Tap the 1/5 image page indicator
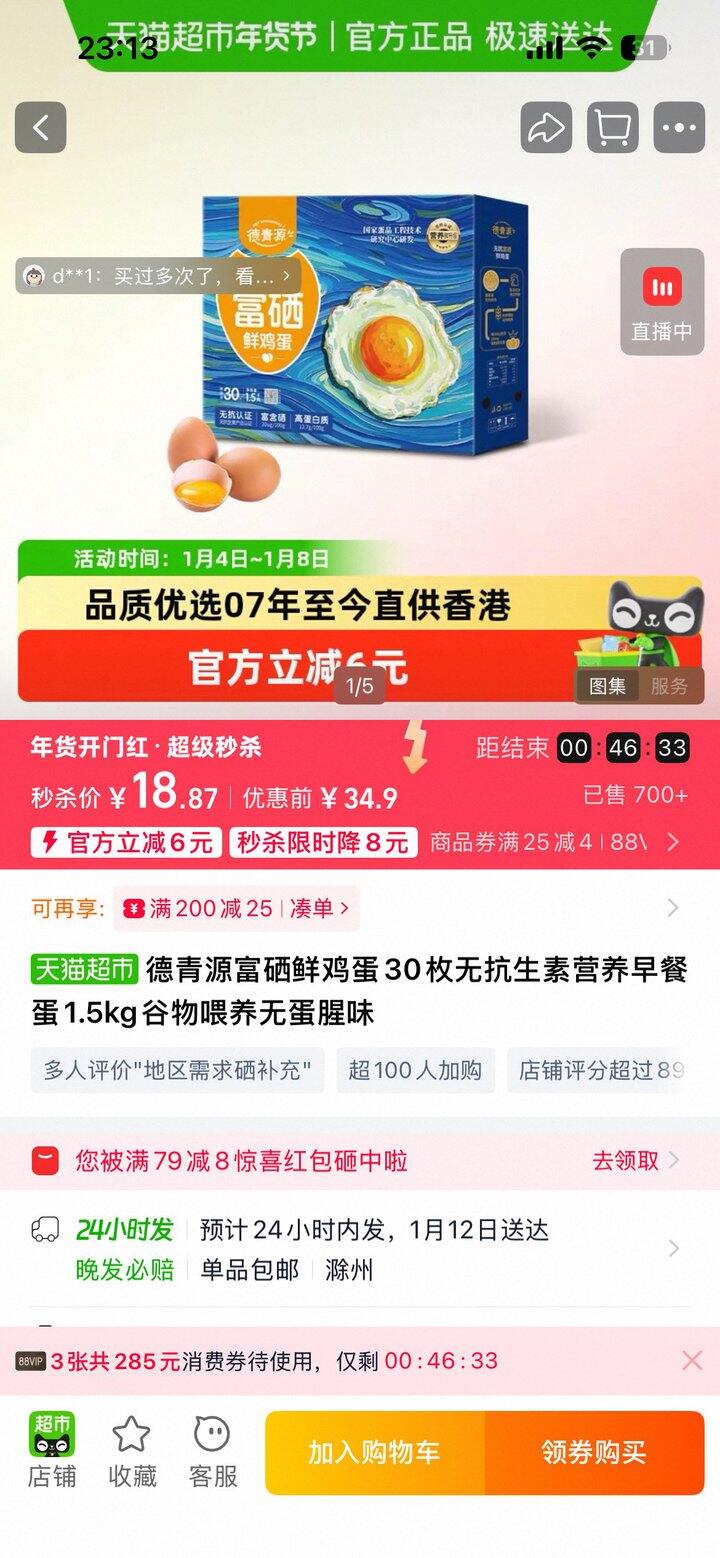The image size is (720, 1558). pos(360,688)
